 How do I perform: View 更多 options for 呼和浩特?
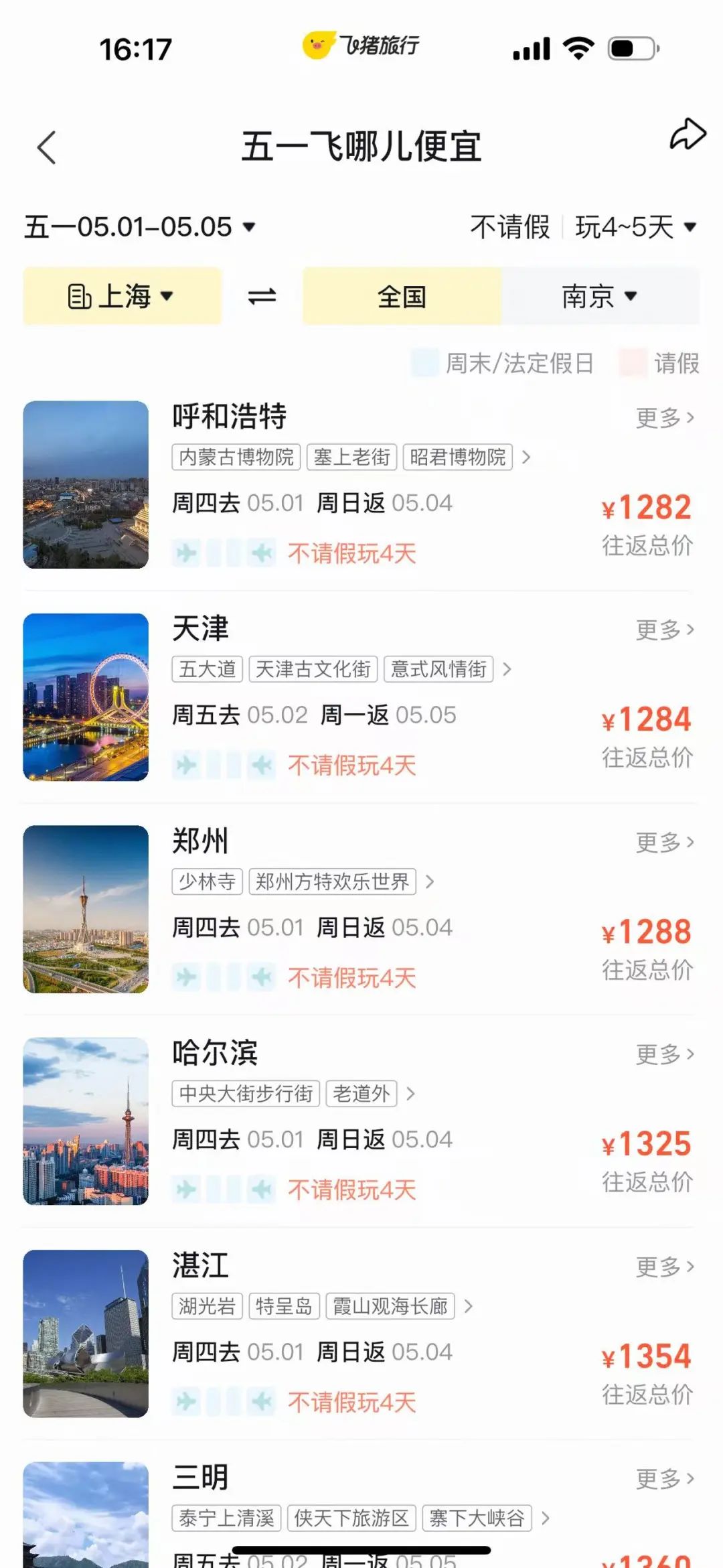[664, 418]
